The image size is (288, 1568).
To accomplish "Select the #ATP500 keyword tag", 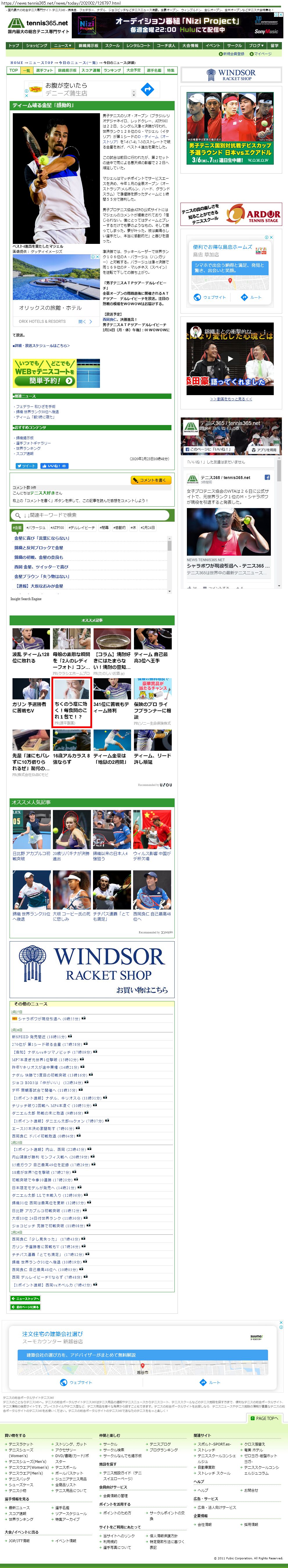I will click(x=58, y=528).
